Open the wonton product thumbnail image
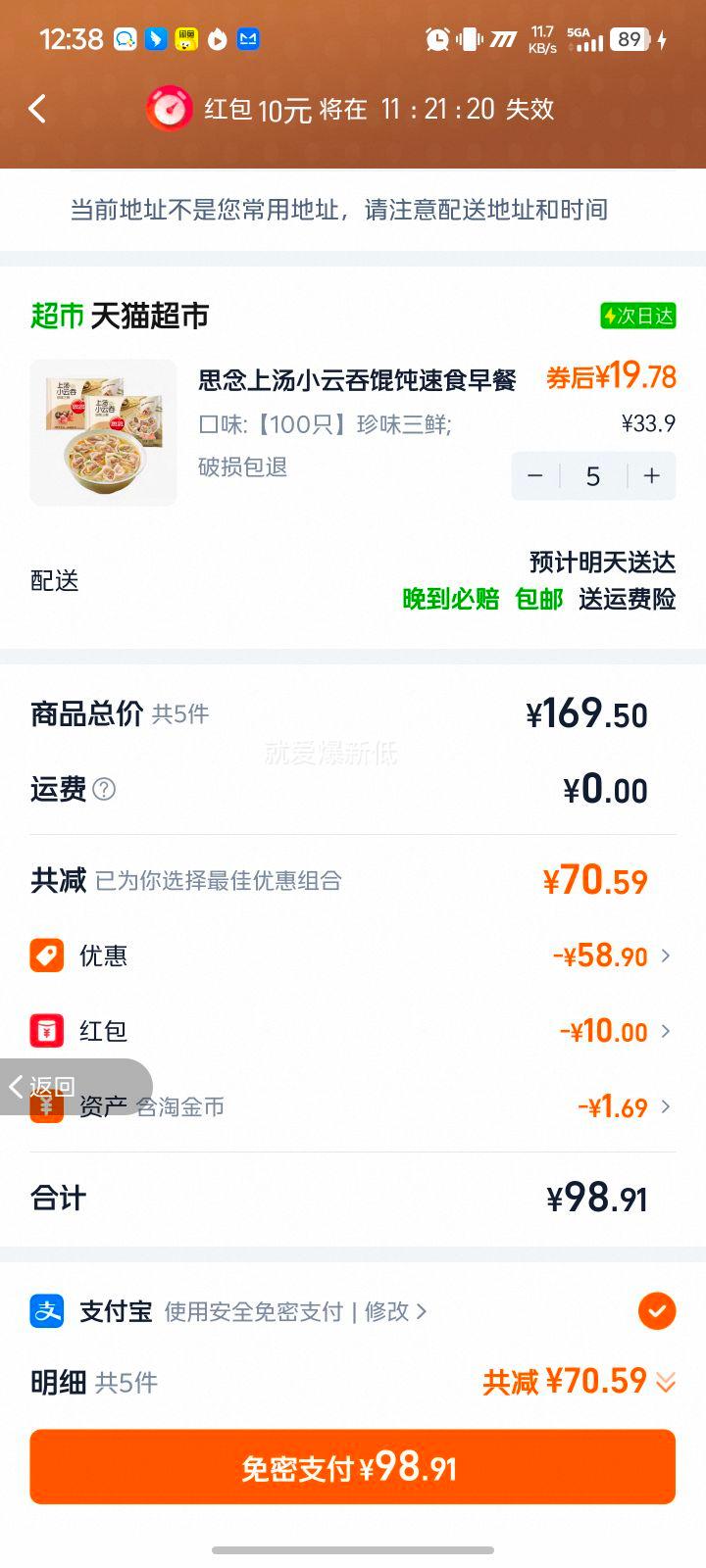This screenshot has width=706, height=1568. tap(103, 432)
